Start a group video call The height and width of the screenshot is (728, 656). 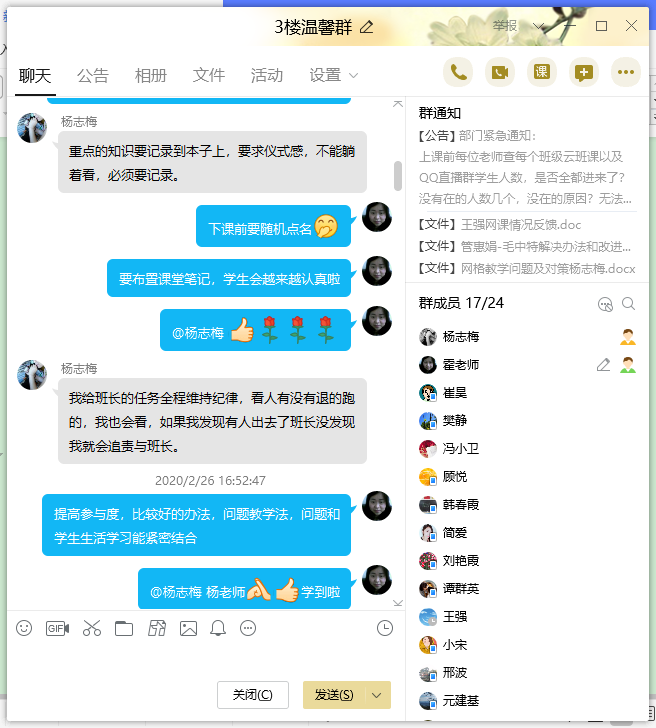tap(499, 72)
